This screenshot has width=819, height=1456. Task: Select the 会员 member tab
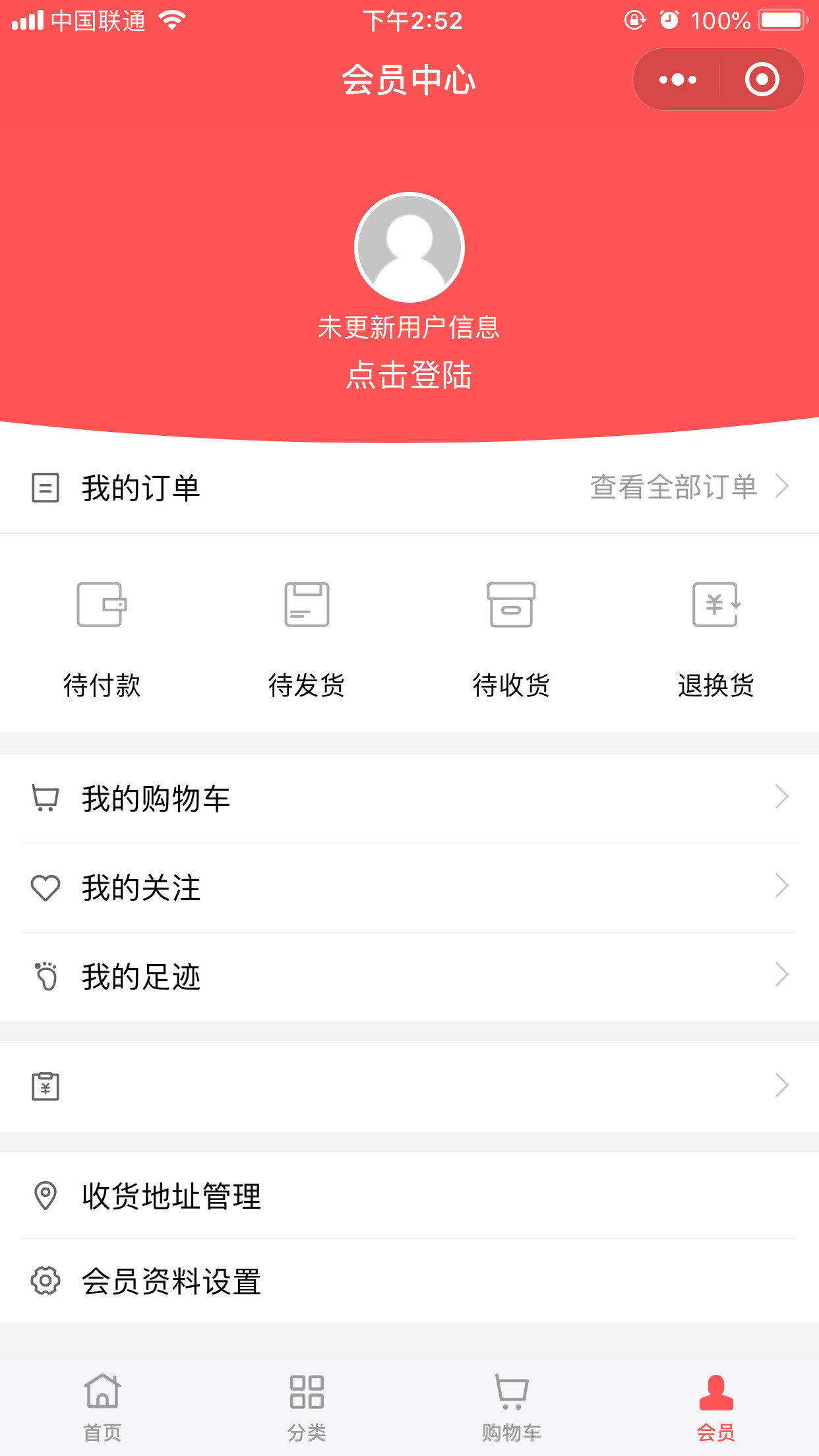click(716, 1408)
